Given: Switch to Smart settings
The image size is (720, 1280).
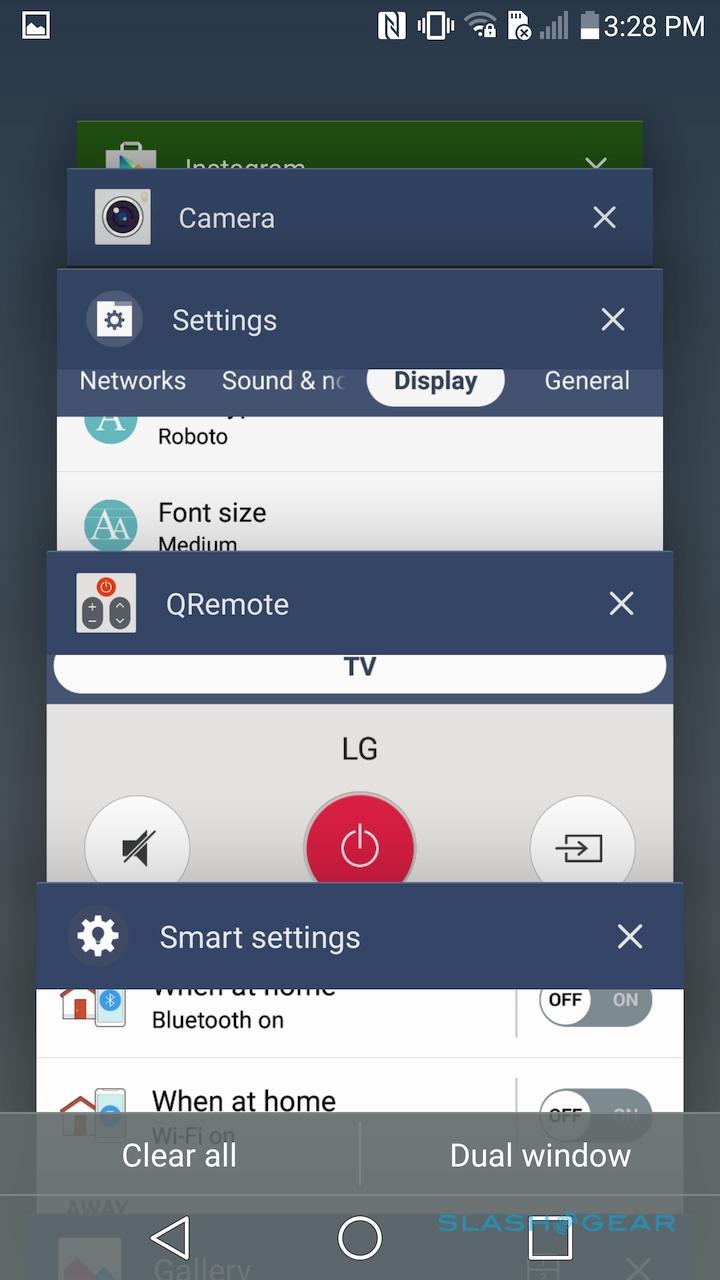Looking at the screenshot, I should (300, 937).
